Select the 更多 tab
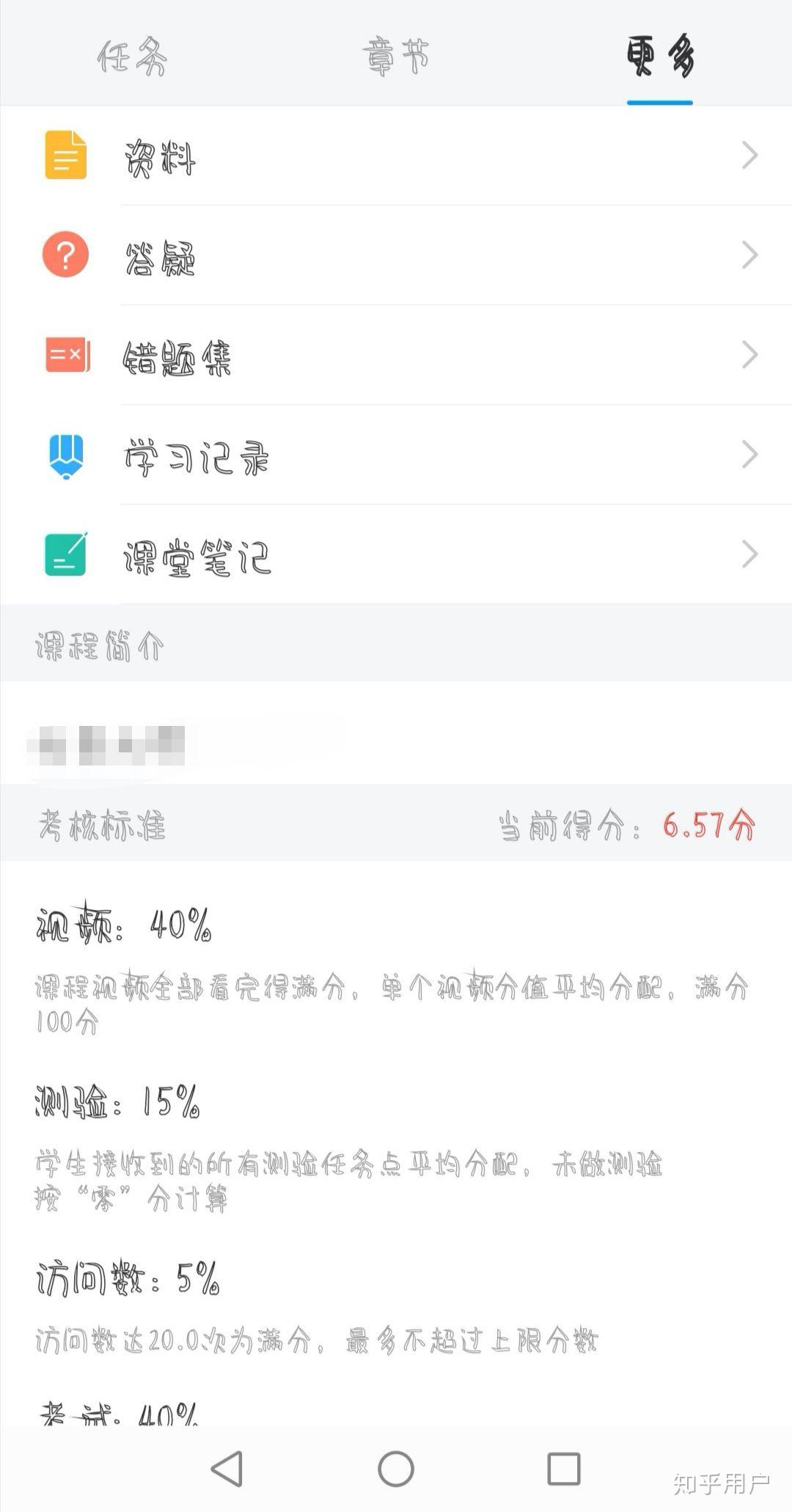Viewport: 792px width, 1512px height. [660, 57]
